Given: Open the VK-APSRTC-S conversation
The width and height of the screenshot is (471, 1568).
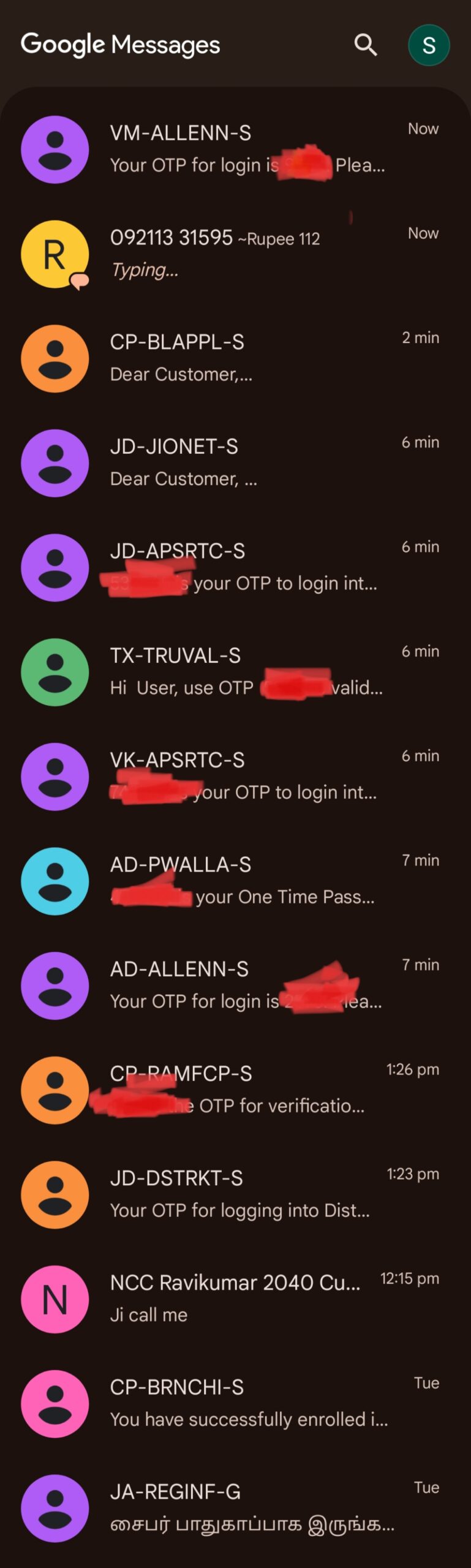Looking at the screenshot, I should point(245,777).
